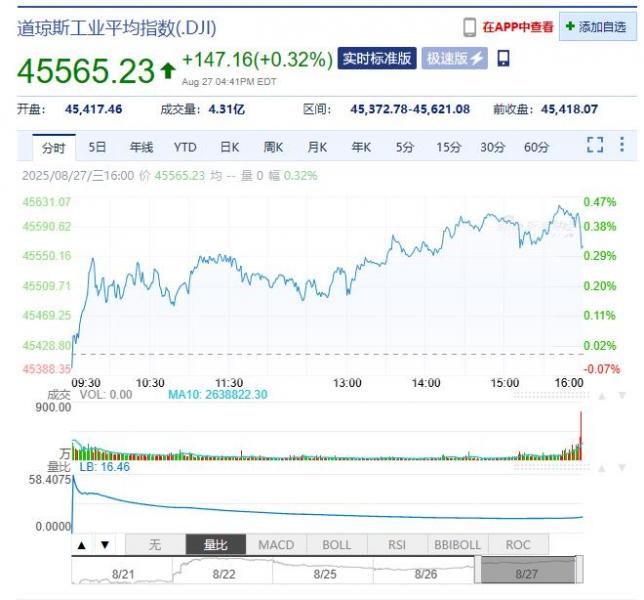The image size is (644, 600).
Task: Select the YTD chart range
Action: (185, 147)
